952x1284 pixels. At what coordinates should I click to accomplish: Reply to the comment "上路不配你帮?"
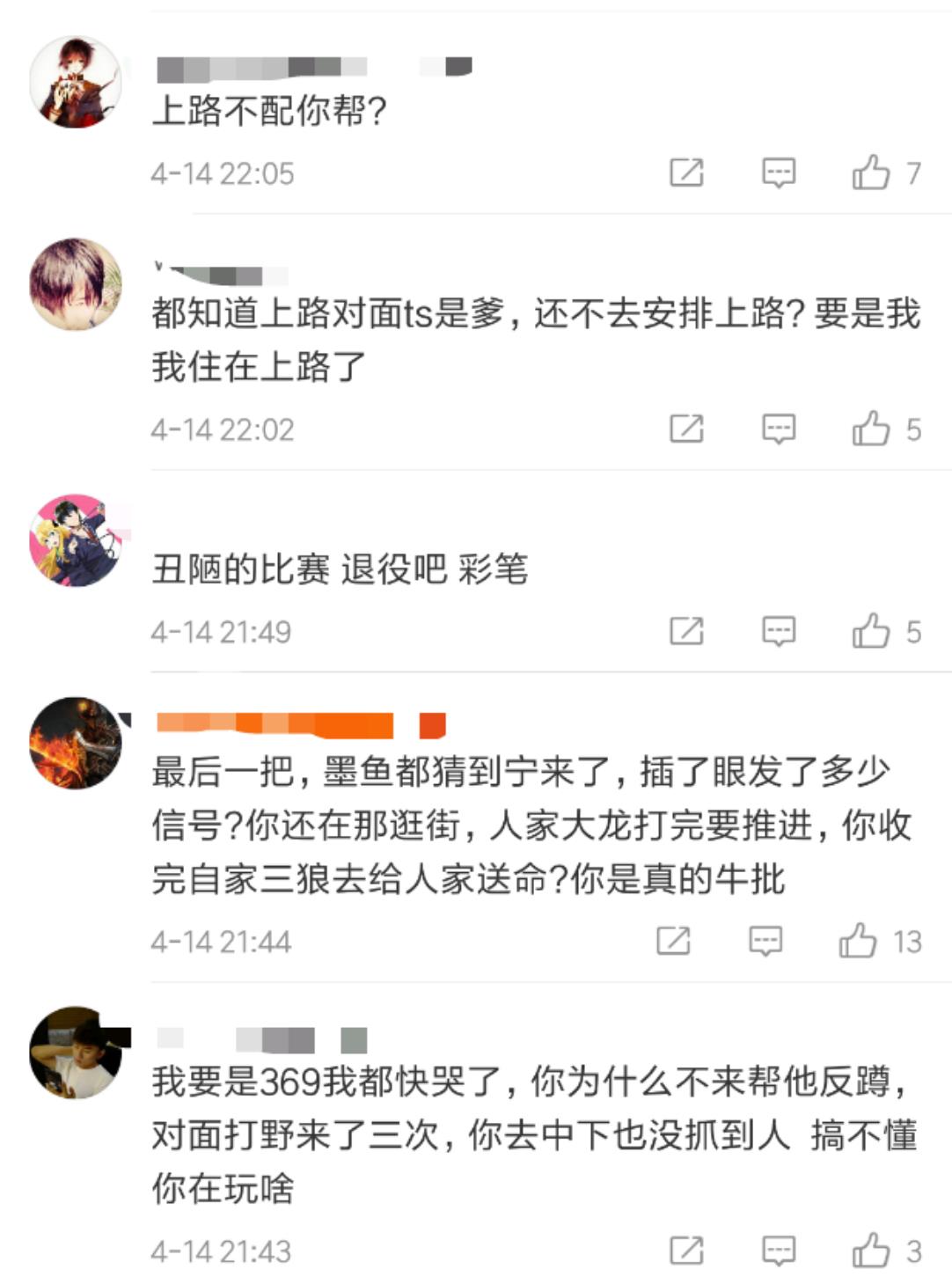(778, 172)
